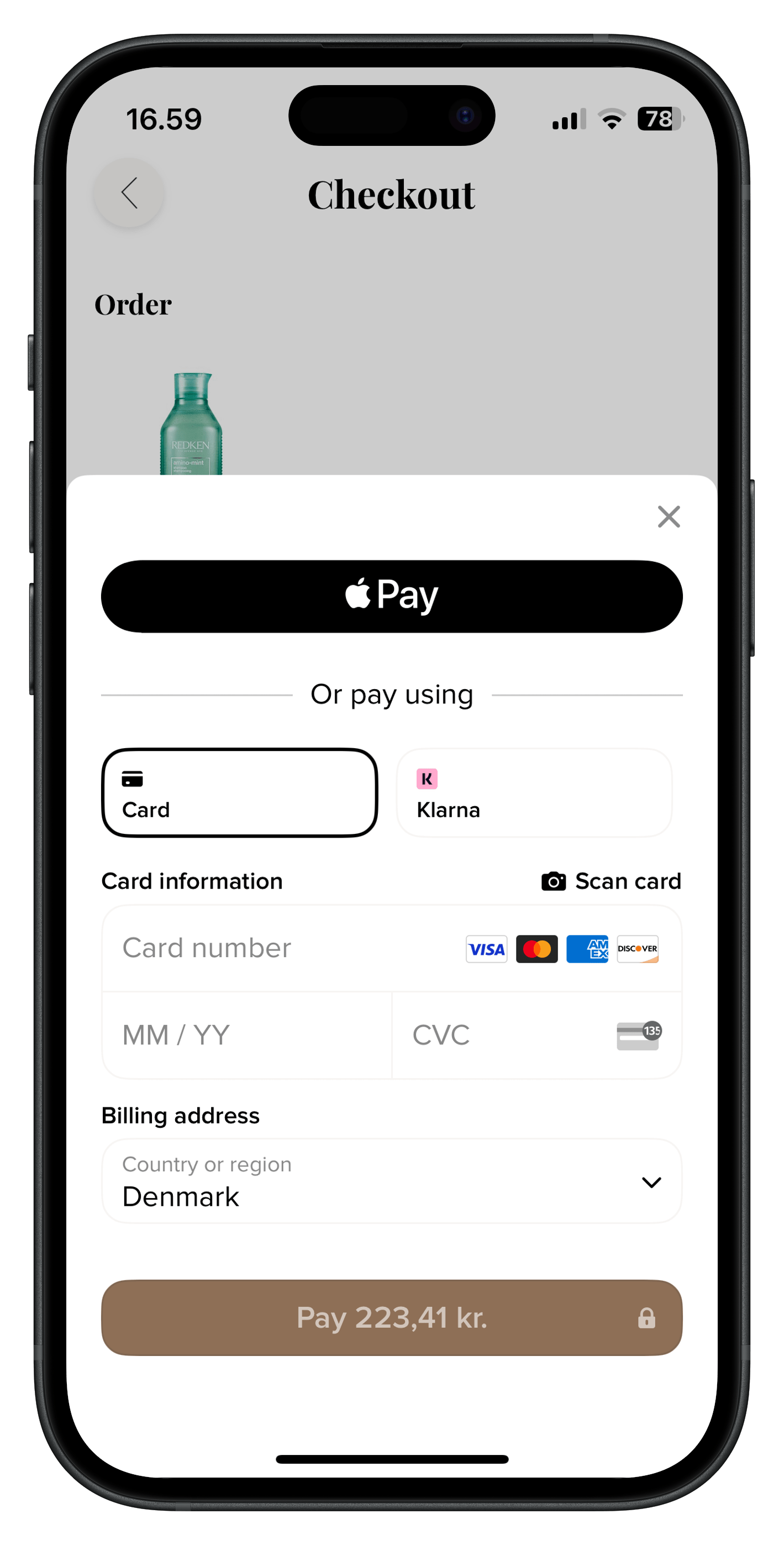Viewport: 784px width, 1545px height.
Task: Go back from Checkout
Action: [x=129, y=193]
